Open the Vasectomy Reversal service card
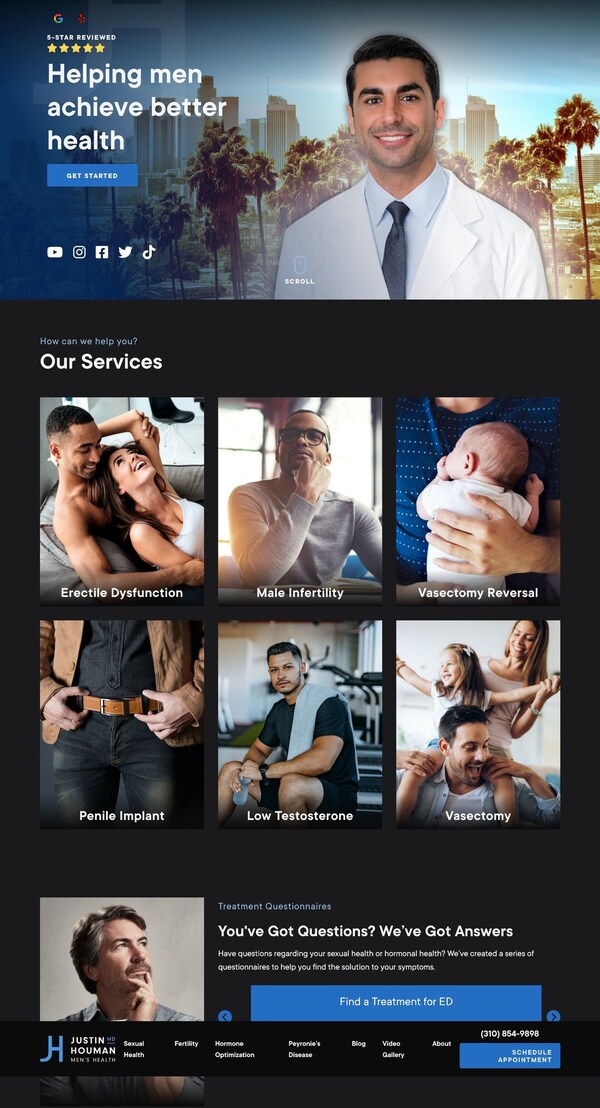 [x=478, y=500]
